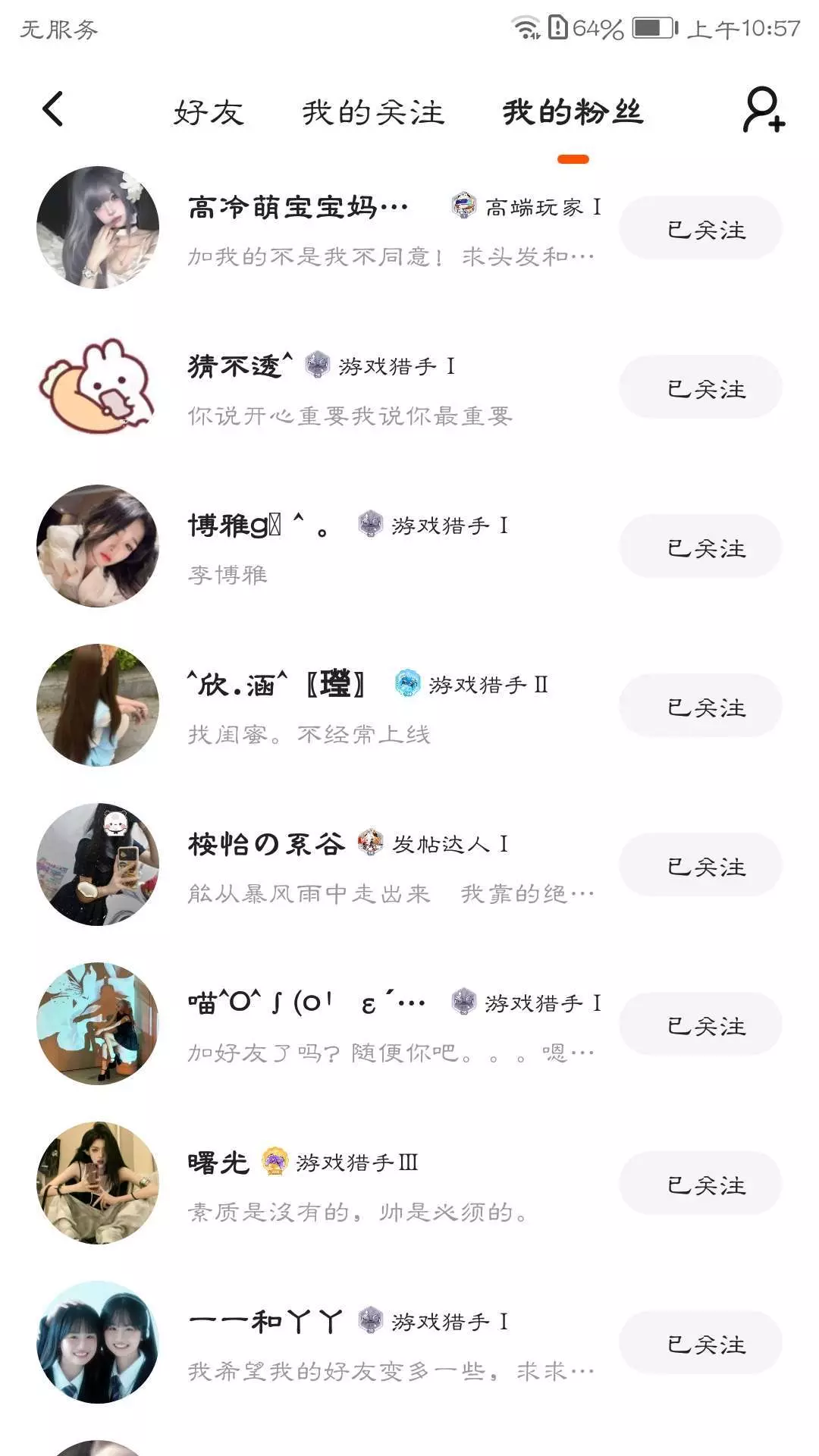Select the 我的粉丝 tab
The height and width of the screenshot is (1456, 819).
point(573,112)
